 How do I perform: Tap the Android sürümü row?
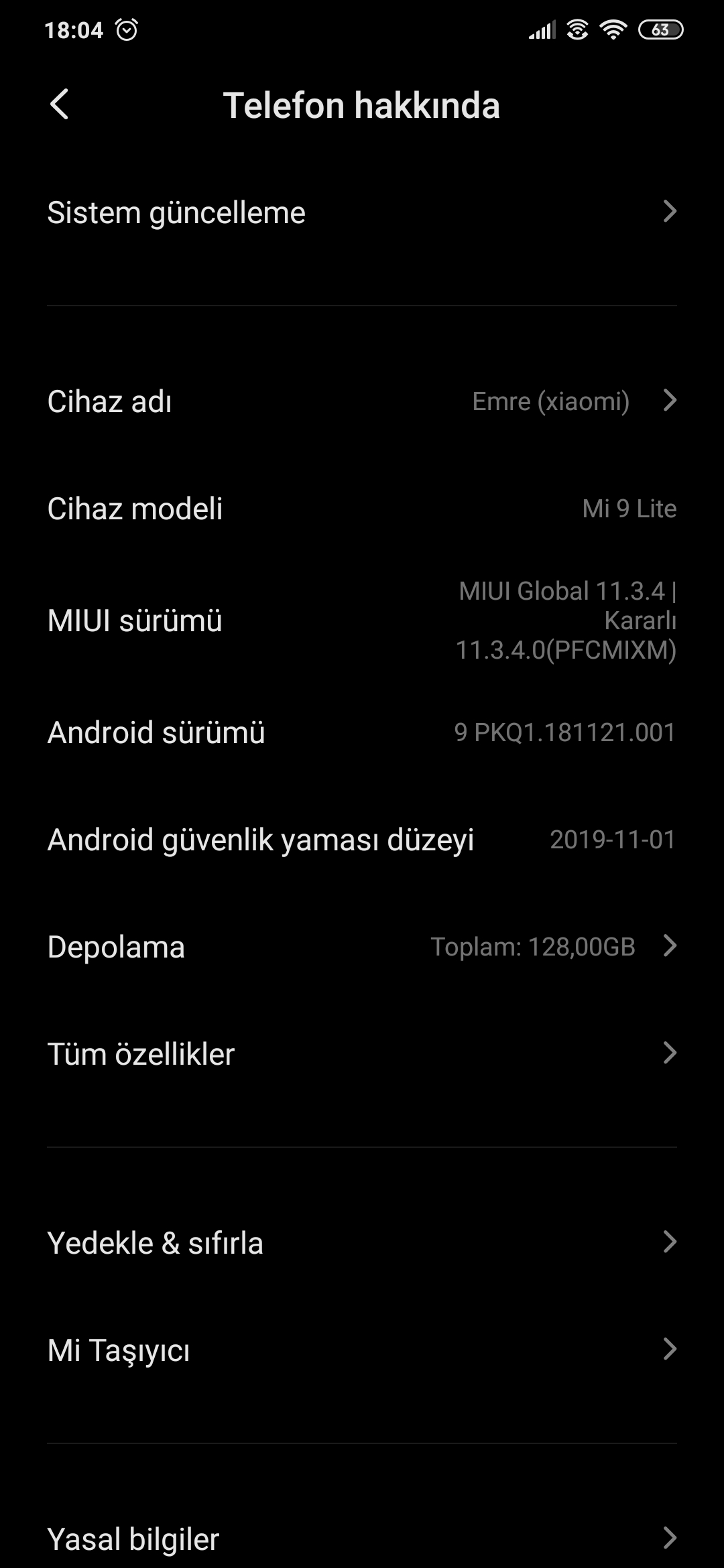pyautogui.click(x=362, y=732)
